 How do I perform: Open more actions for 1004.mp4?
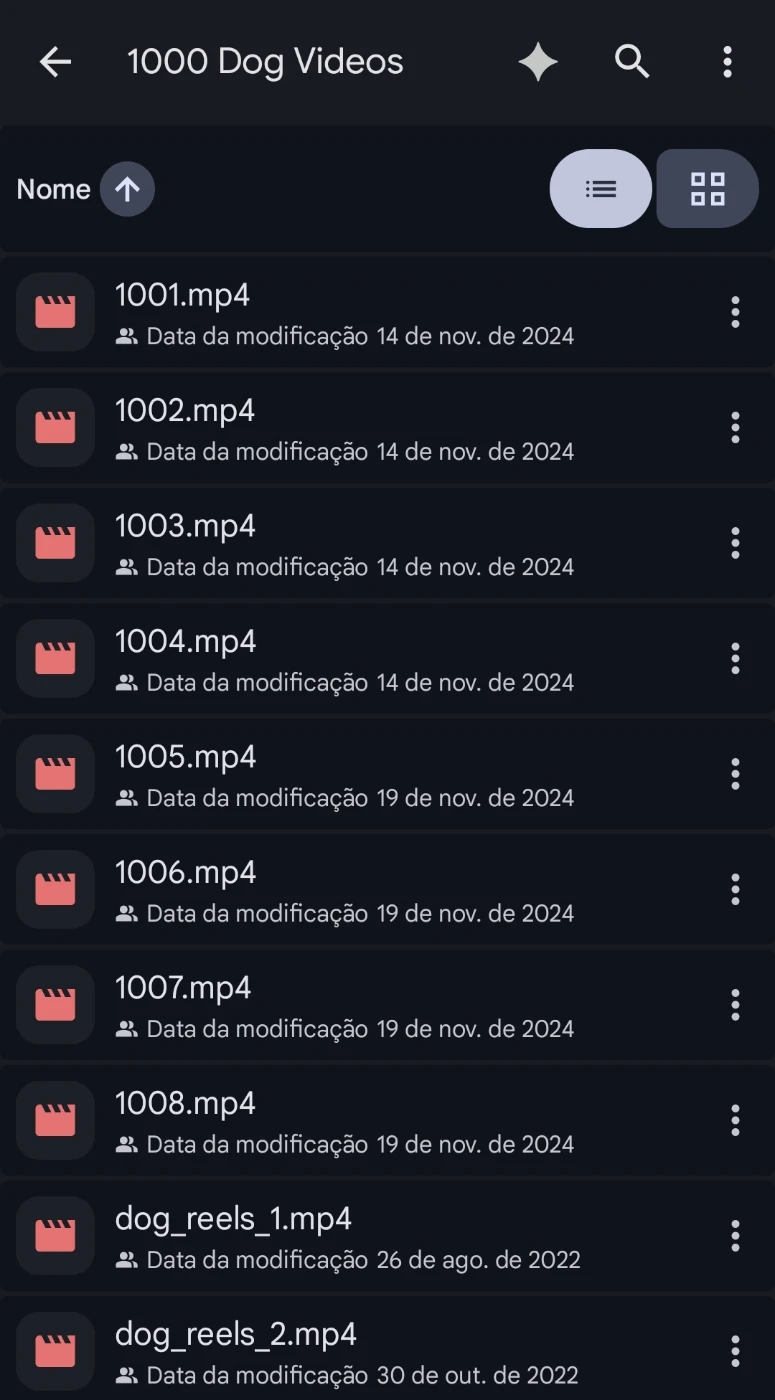[735, 658]
